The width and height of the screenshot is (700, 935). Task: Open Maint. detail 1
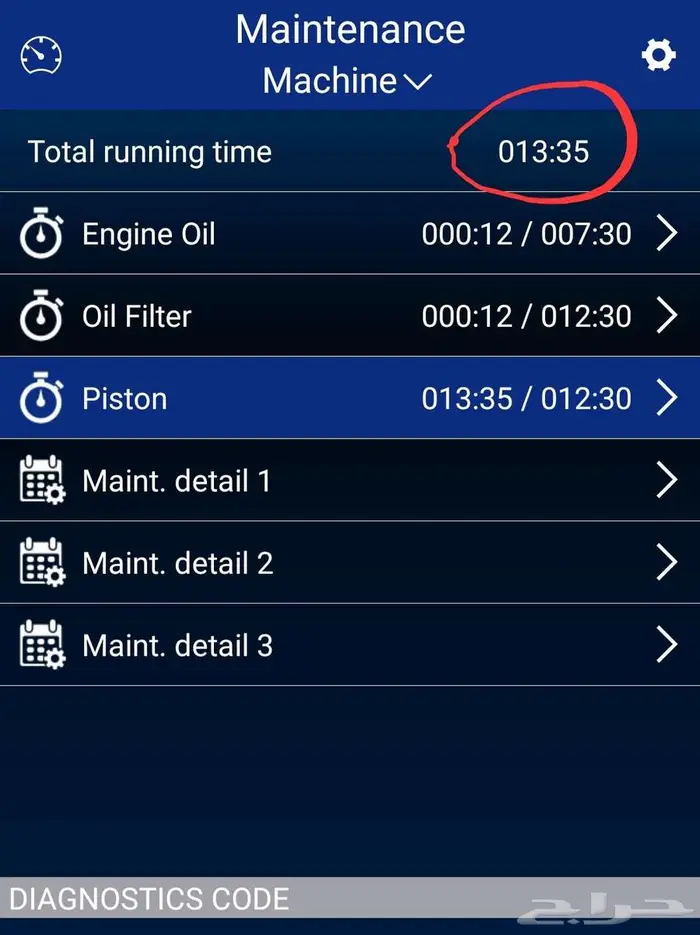(x=350, y=480)
